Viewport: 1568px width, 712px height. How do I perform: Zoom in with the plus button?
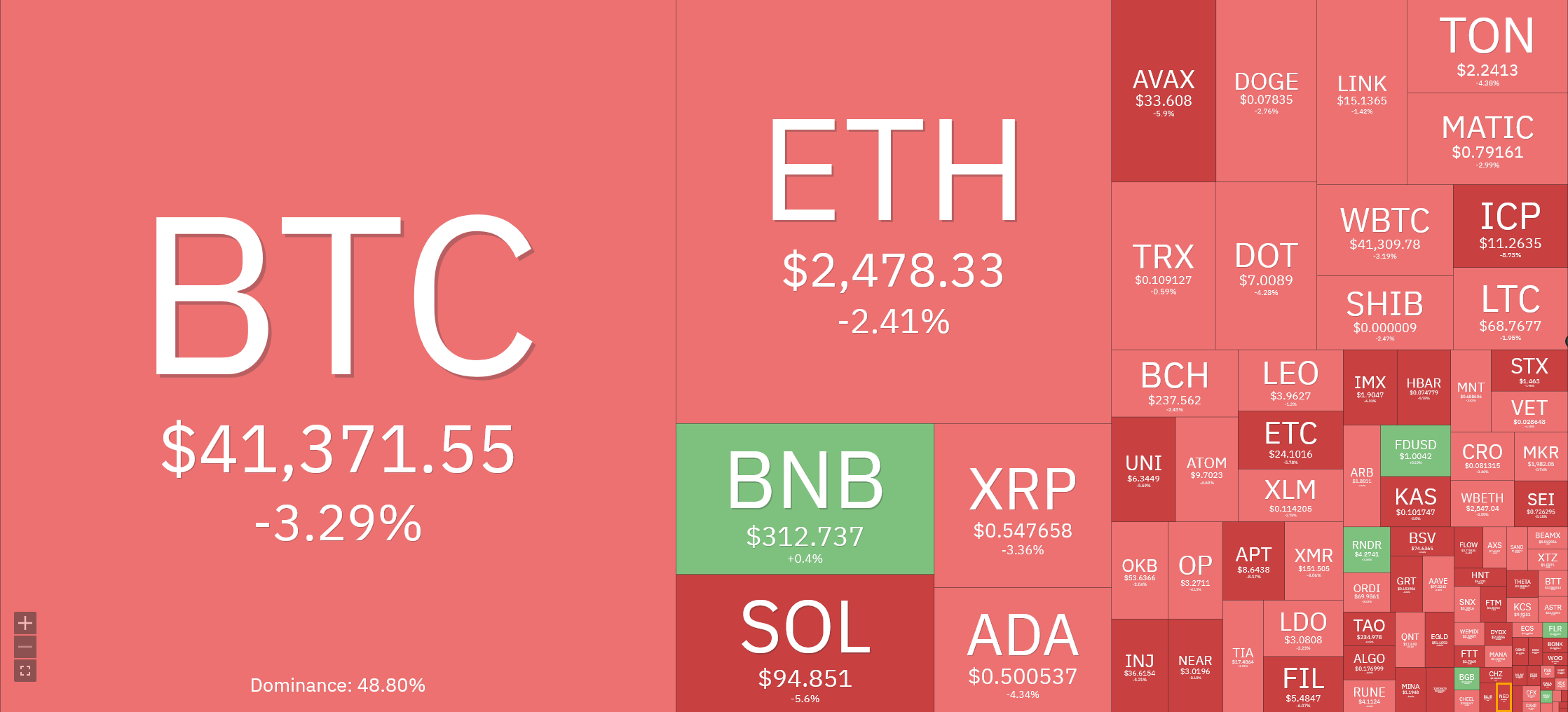click(x=25, y=623)
